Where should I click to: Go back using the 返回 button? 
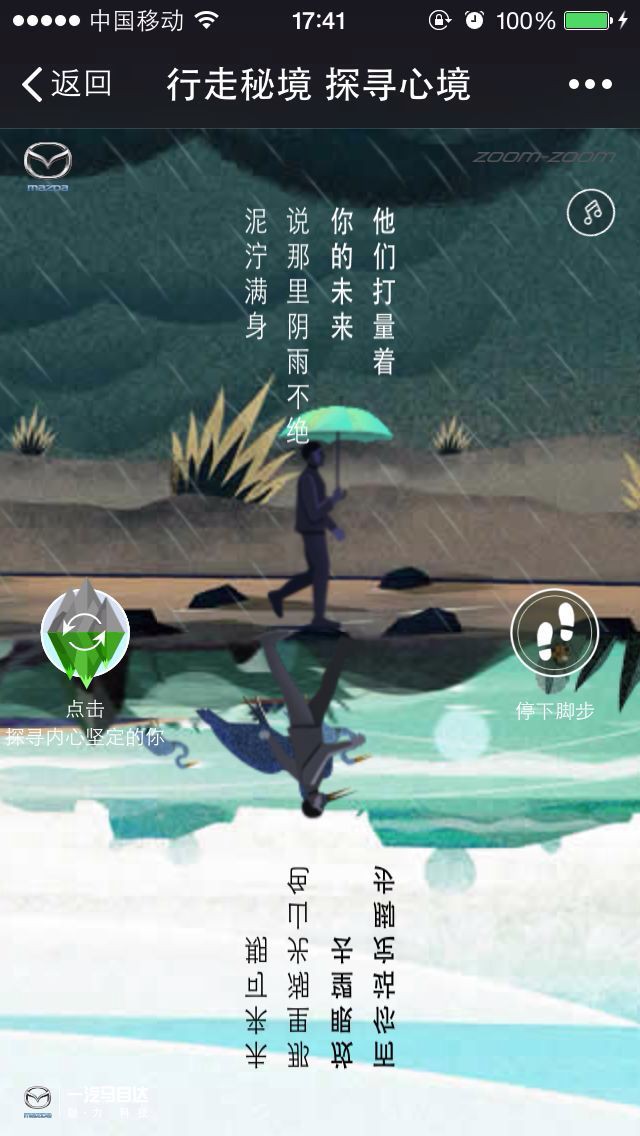(x=66, y=85)
